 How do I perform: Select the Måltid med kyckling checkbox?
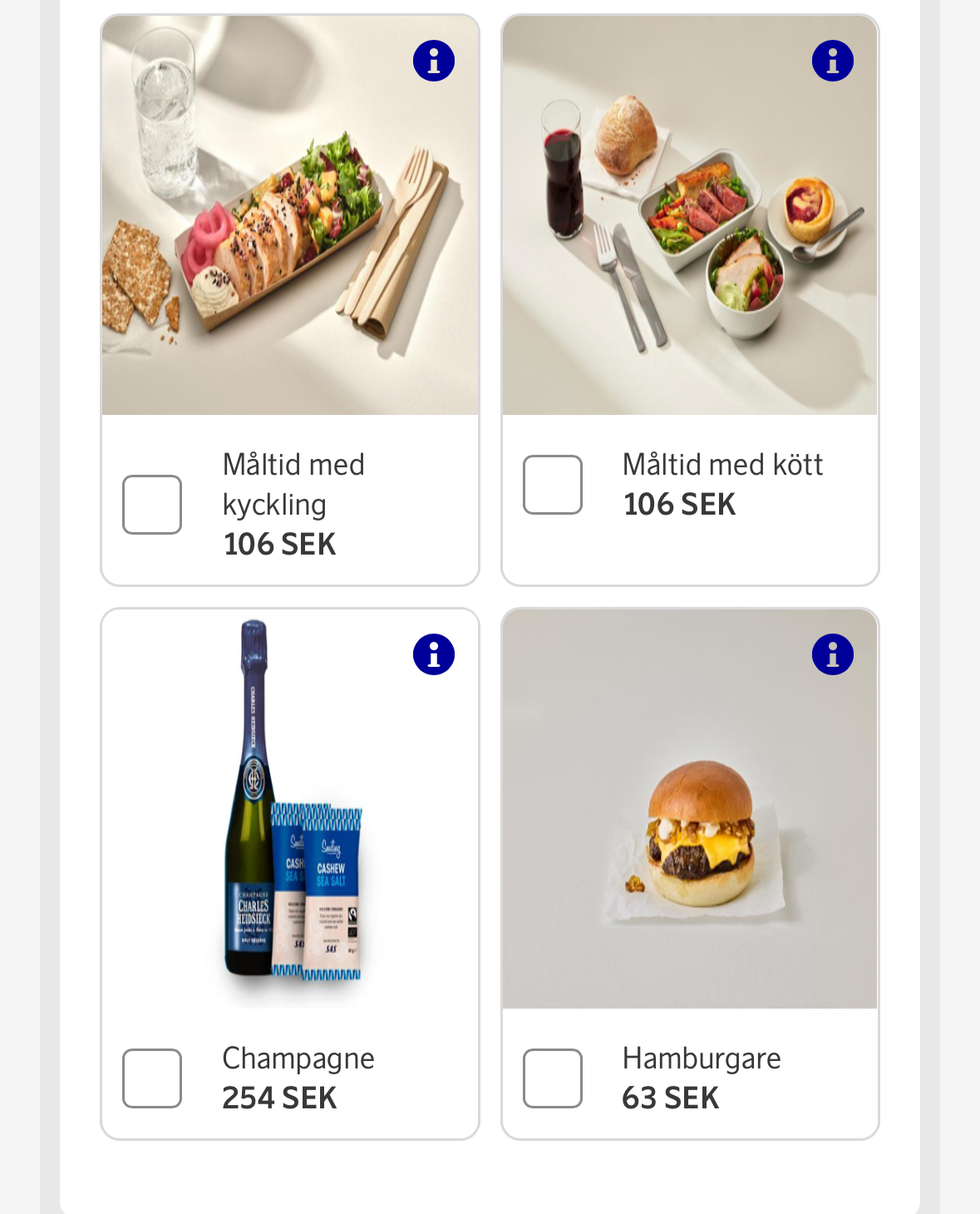click(152, 505)
